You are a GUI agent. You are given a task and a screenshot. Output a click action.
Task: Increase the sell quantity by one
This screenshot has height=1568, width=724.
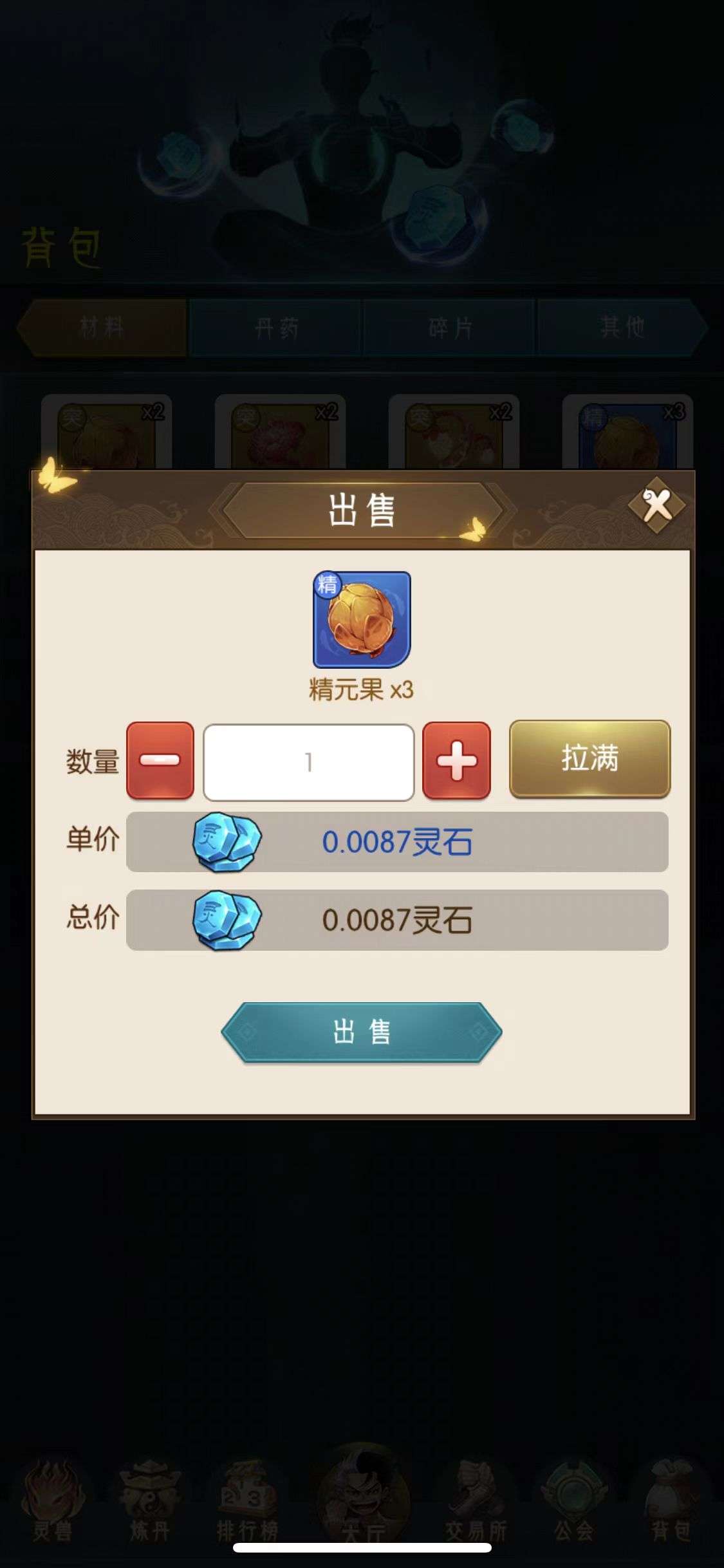coord(456,761)
